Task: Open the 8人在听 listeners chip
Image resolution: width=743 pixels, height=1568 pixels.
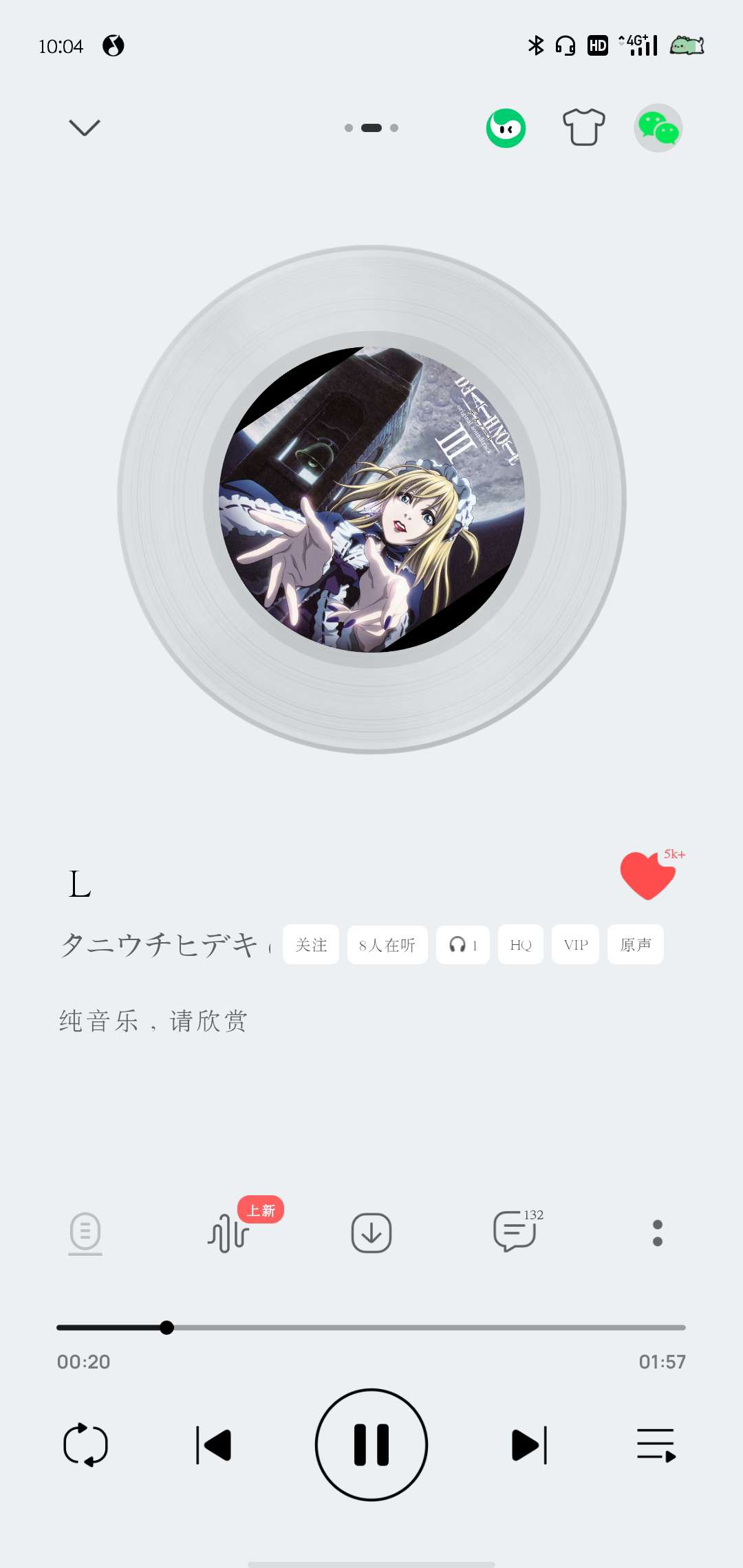Action: tap(387, 945)
